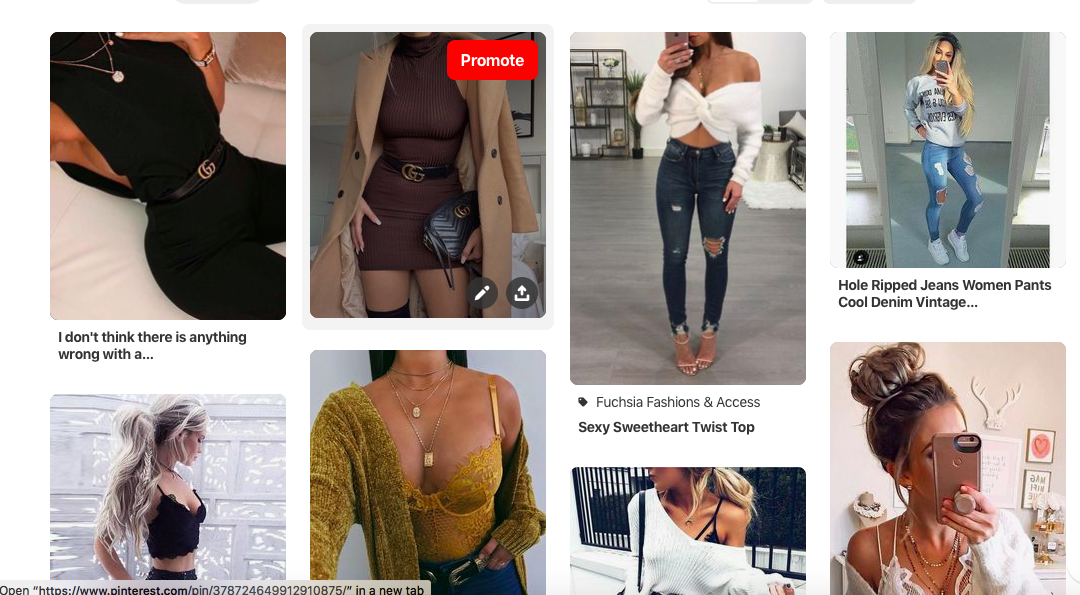Open the white off-shoulder sweater pin

pyautogui.click(x=687, y=530)
